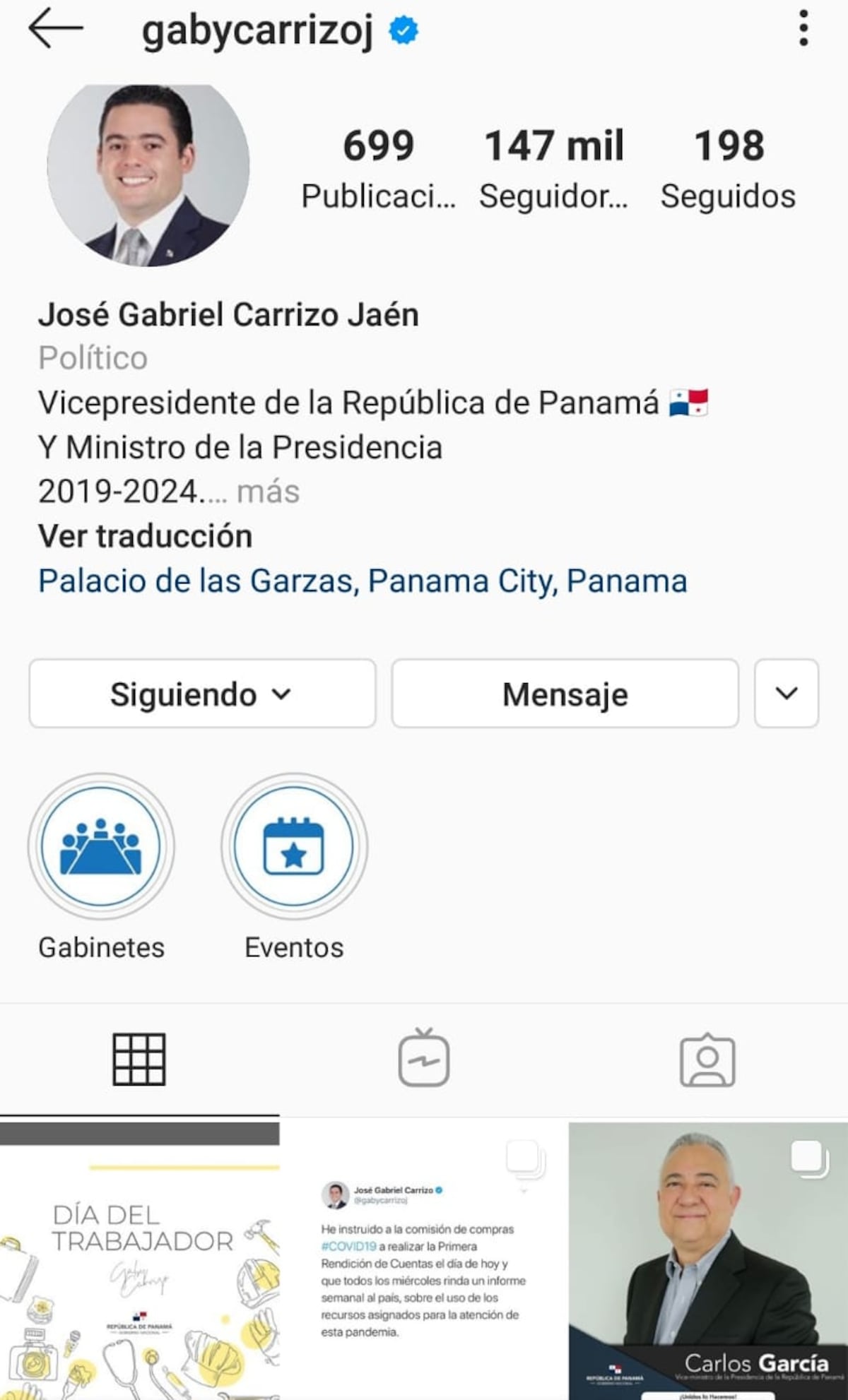848x1400 pixels.
Task: Open the Ver traducción link
Action: click(x=144, y=535)
